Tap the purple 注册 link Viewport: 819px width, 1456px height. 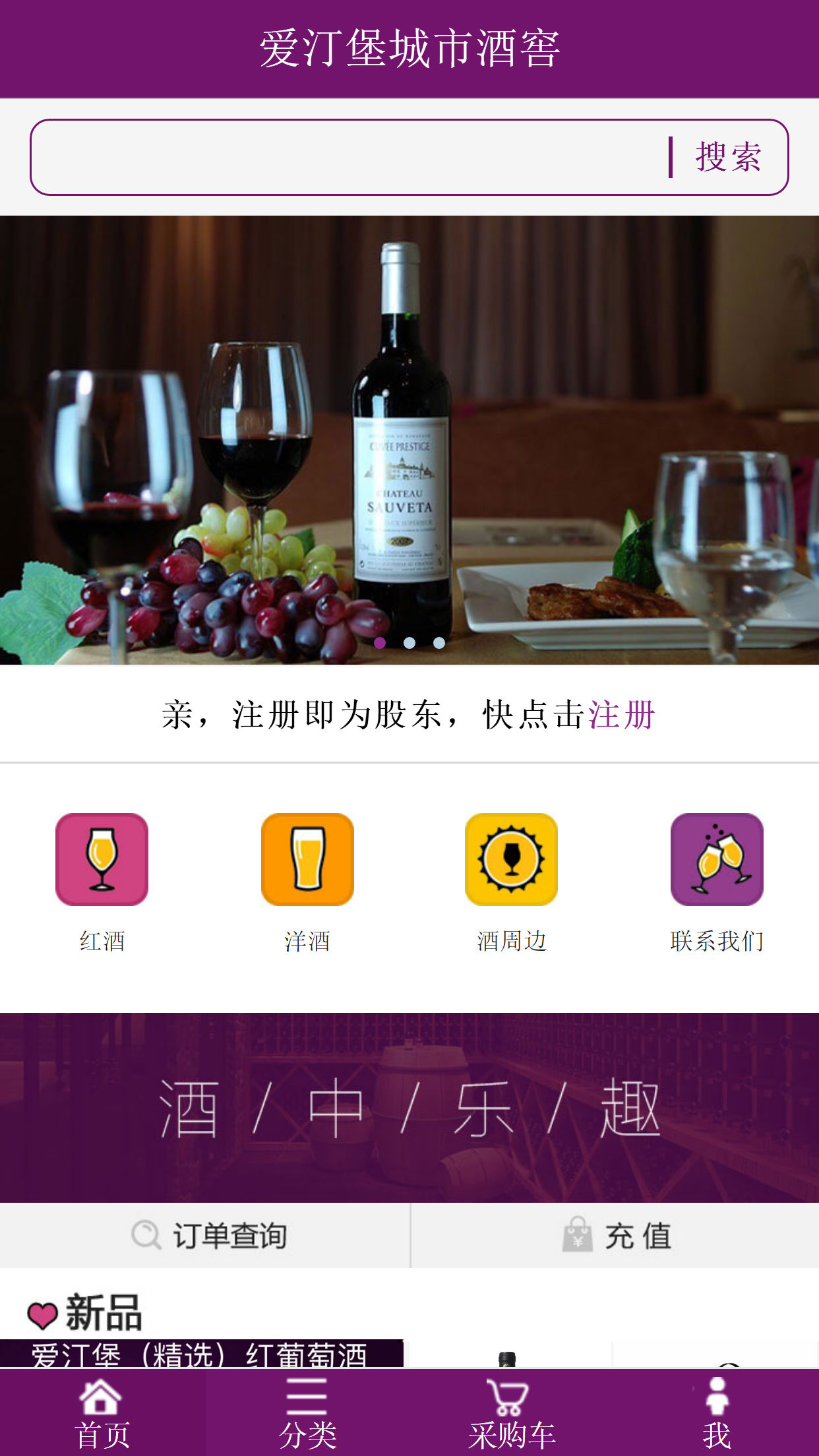tap(621, 715)
